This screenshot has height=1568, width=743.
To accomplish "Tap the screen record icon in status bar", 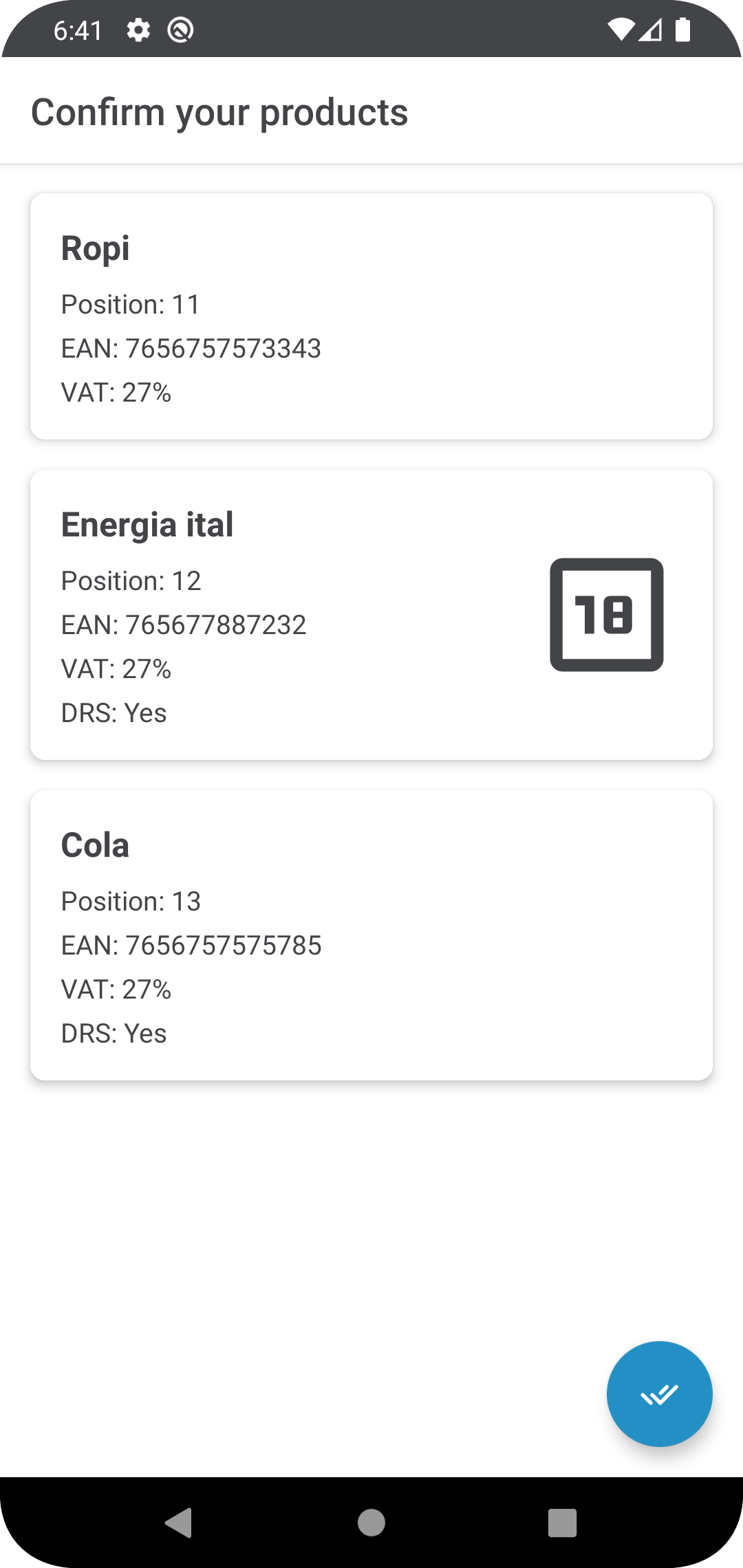I will coord(180,30).
